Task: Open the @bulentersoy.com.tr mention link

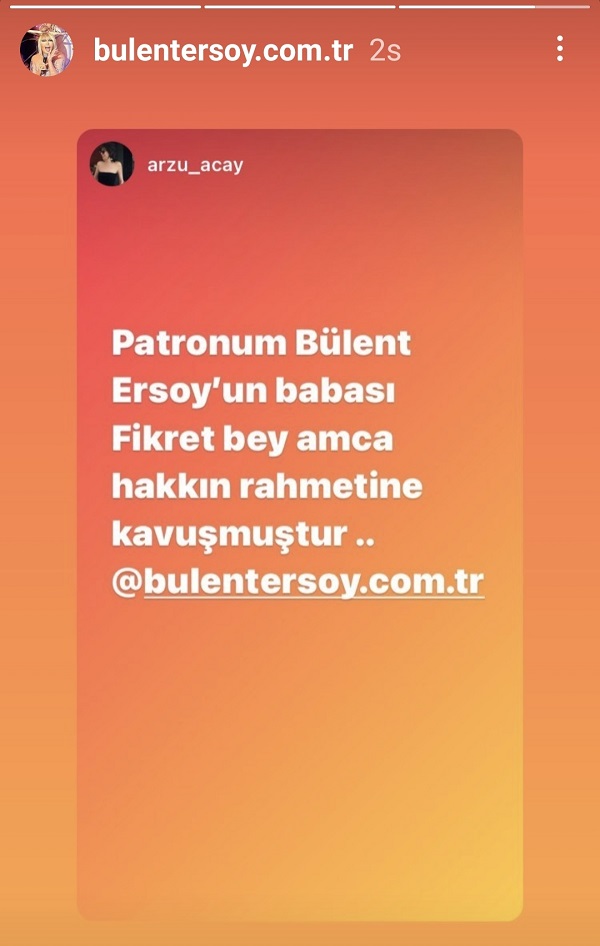Action: (x=299, y=582)
